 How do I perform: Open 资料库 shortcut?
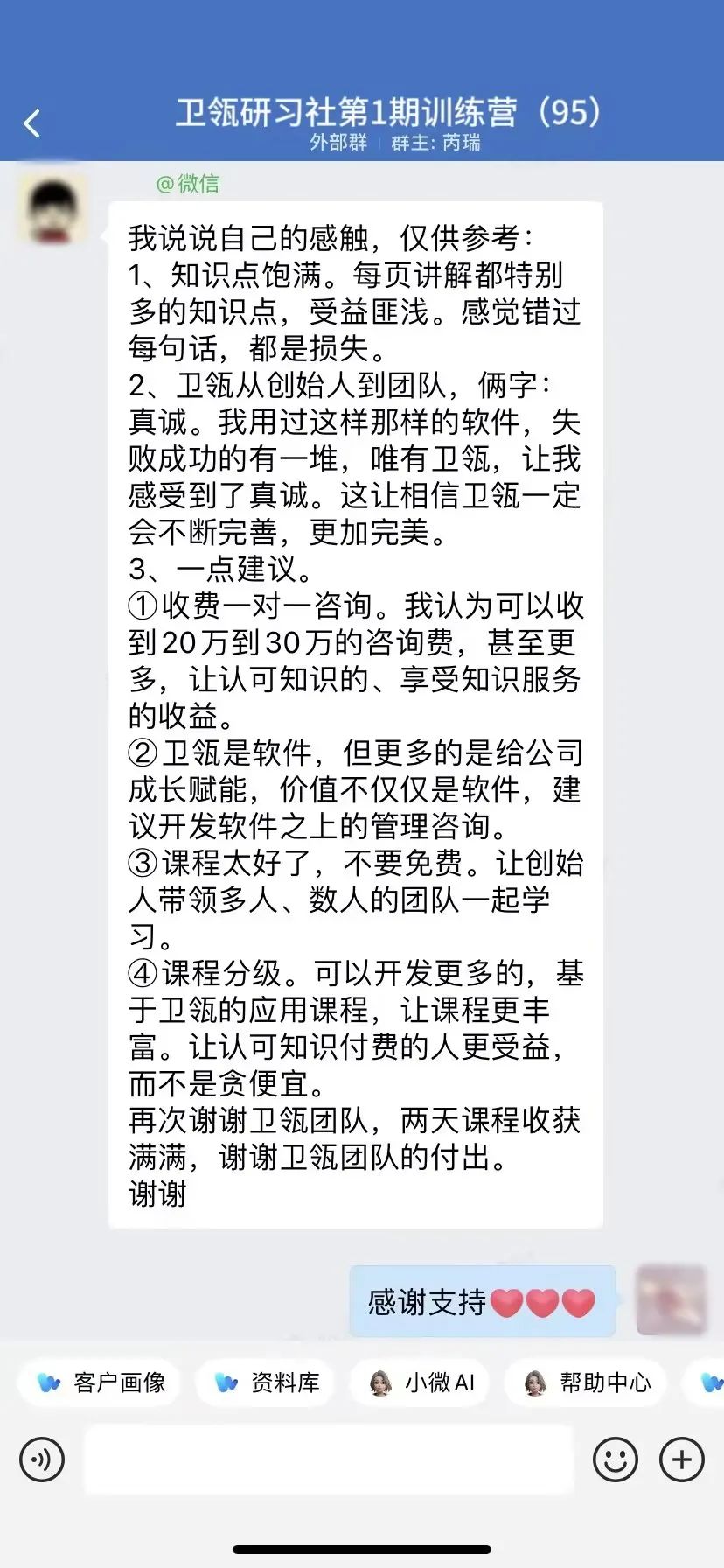pyautogui.click(x=267, y=1382)
